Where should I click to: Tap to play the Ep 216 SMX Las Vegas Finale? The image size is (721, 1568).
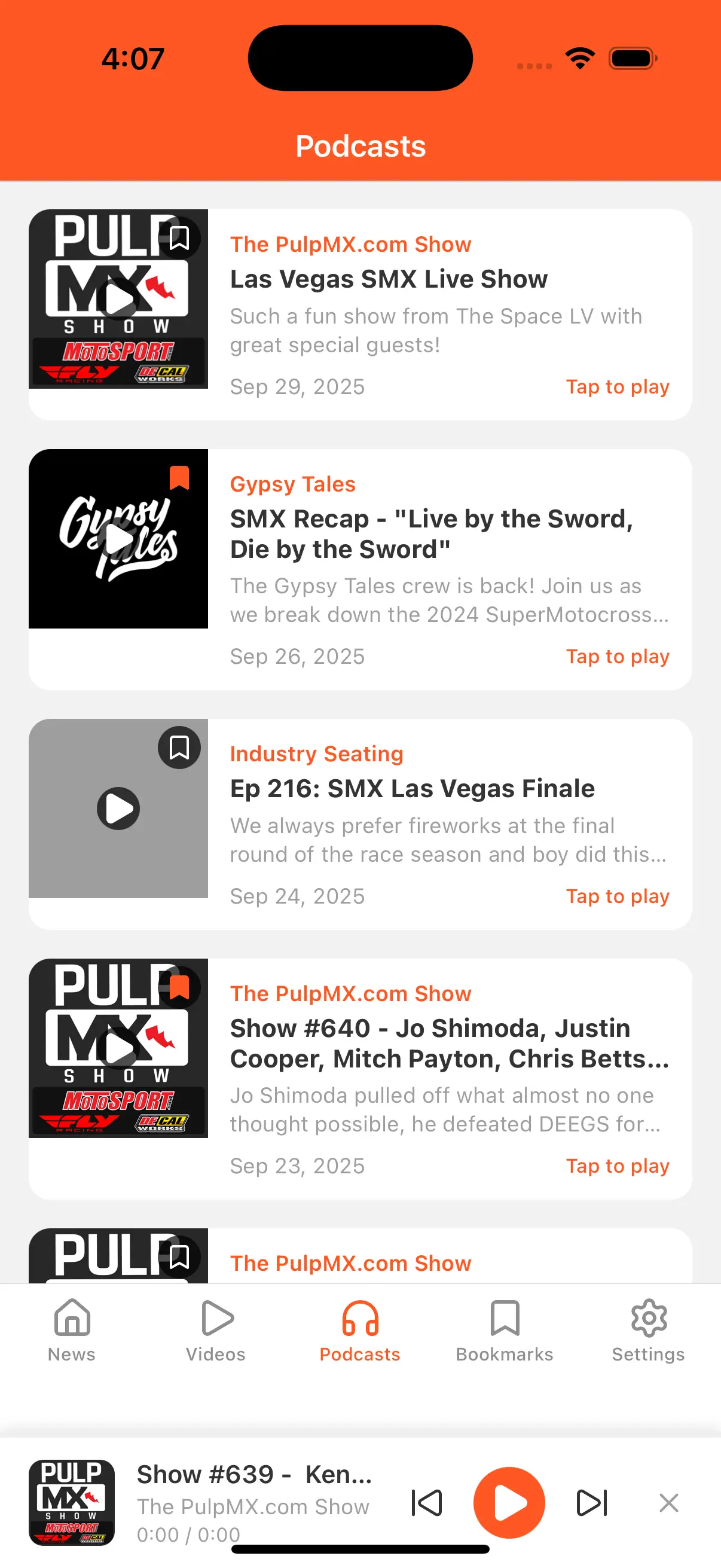tap(617, 895)
